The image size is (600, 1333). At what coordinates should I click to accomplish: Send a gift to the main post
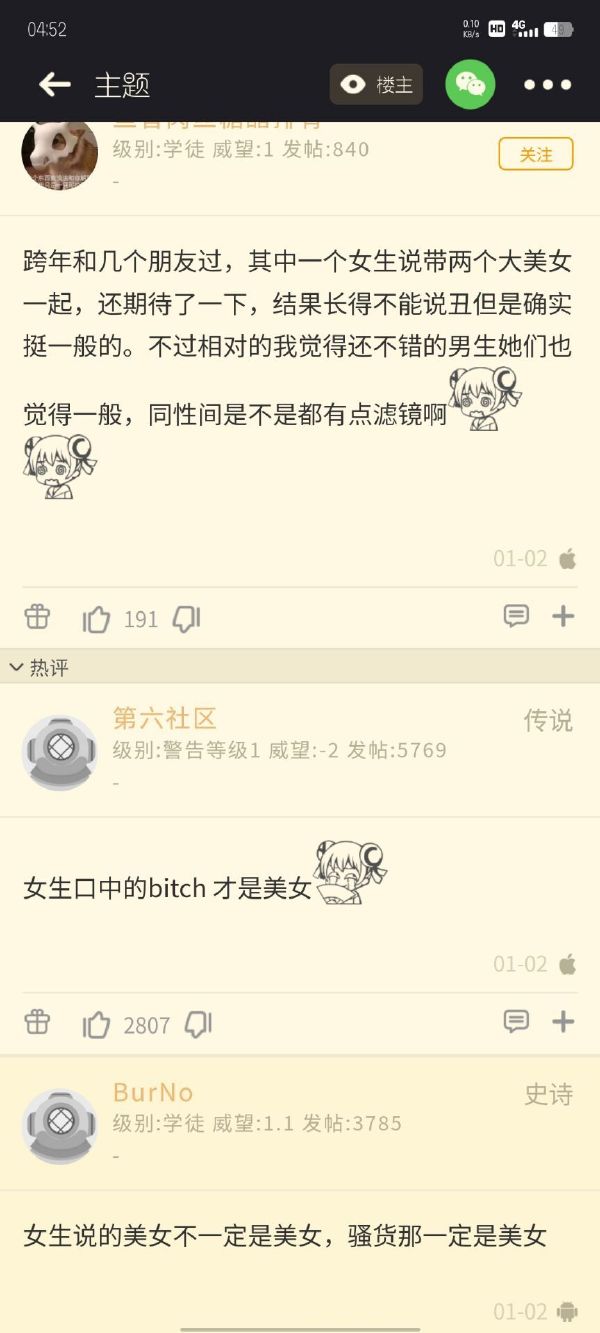tap(37, 617)
